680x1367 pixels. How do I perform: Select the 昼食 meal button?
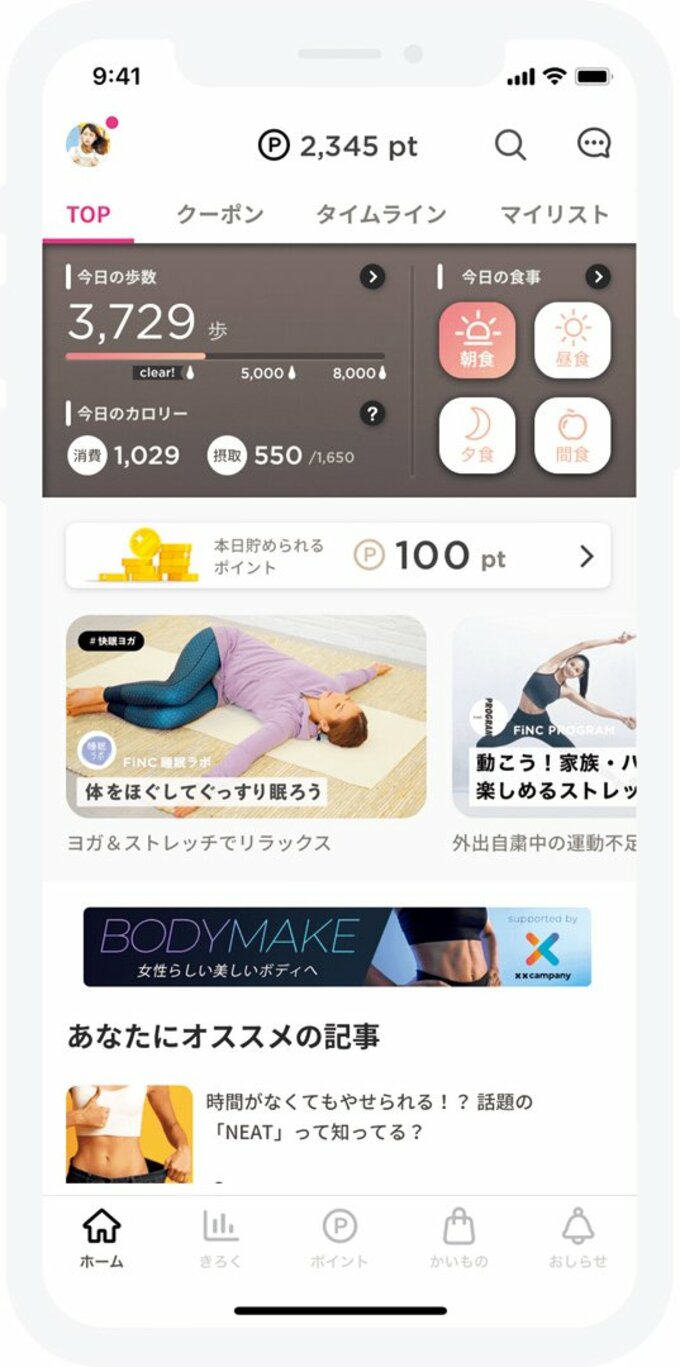[x=572, y=340]
